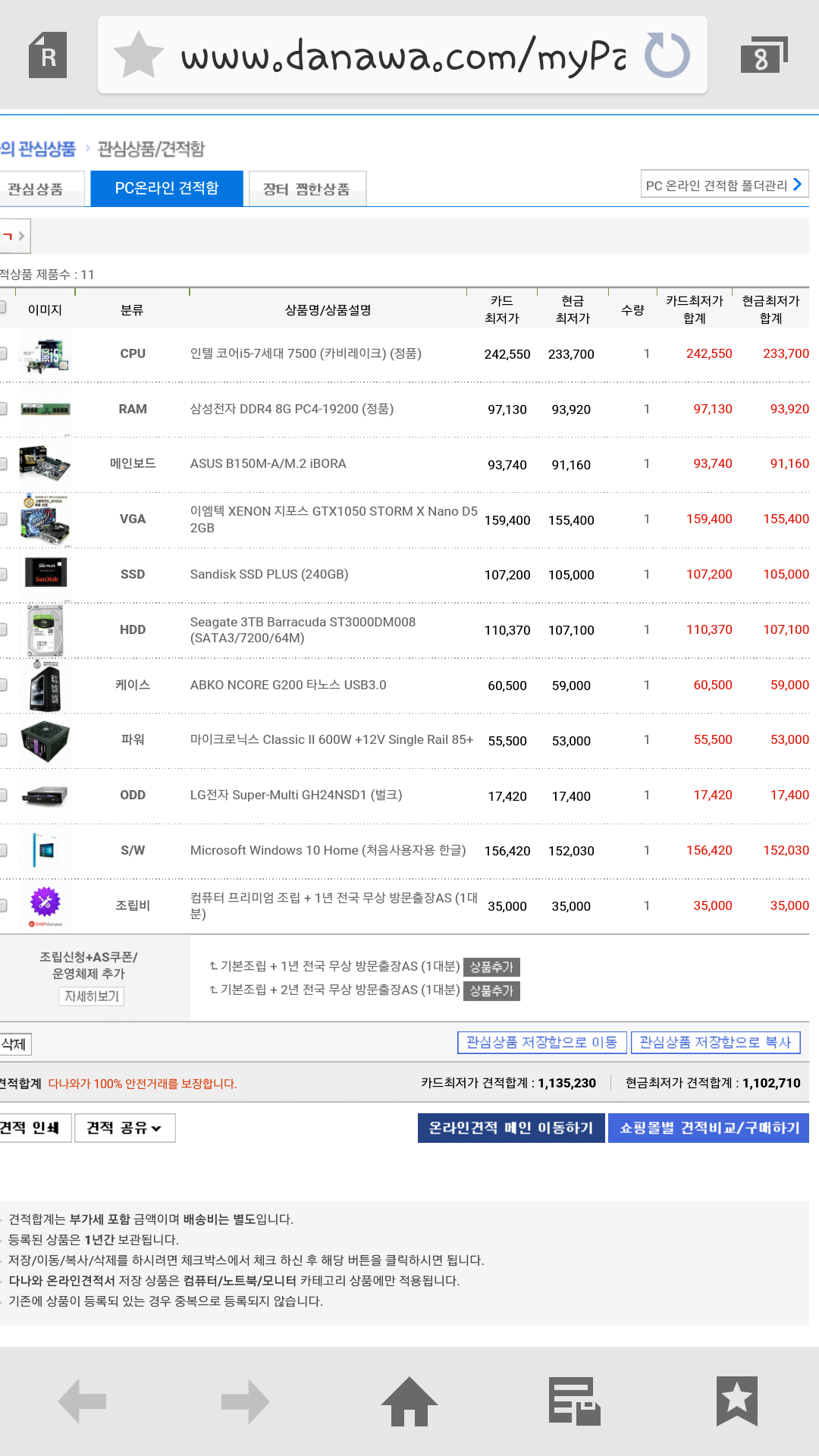Screen dimensions: 819x1456
Task: Add 기본조립 + 2년 방문출장AS via 상품추가
Action: coord(491,990)
